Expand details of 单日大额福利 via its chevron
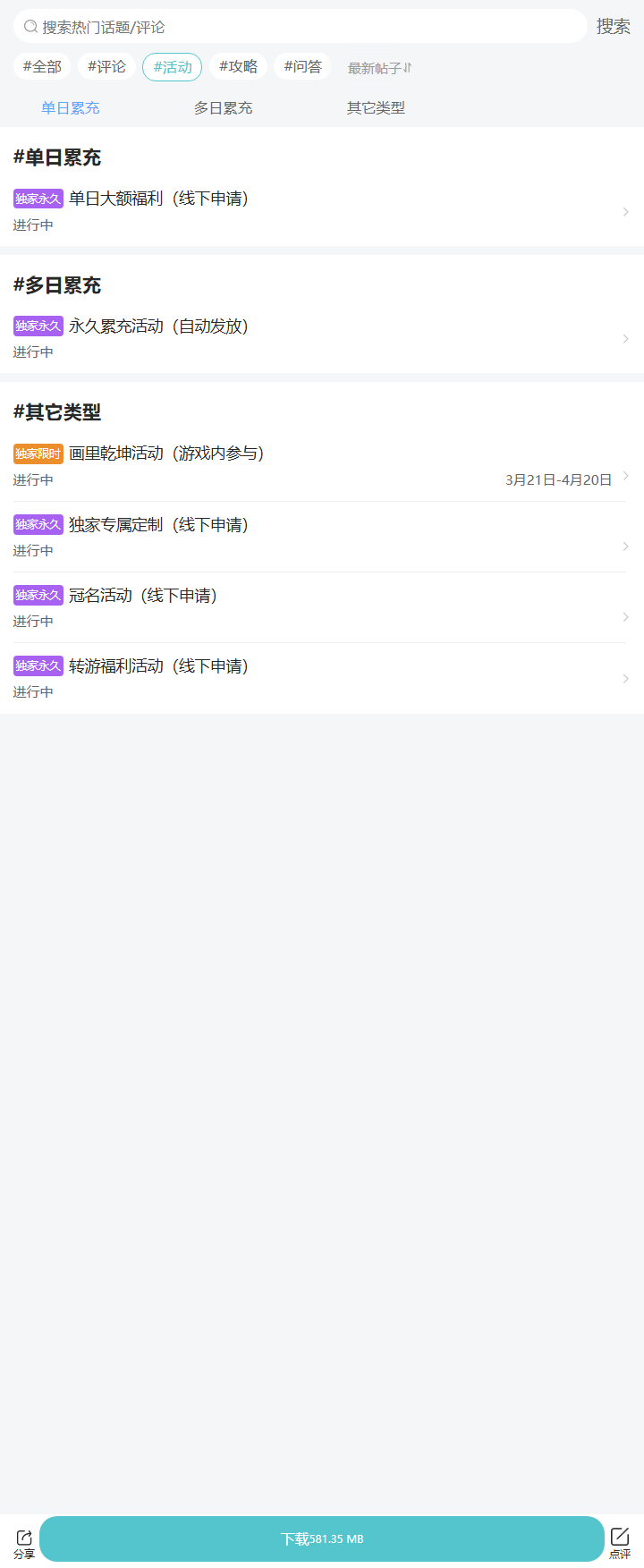 [625, 212]
